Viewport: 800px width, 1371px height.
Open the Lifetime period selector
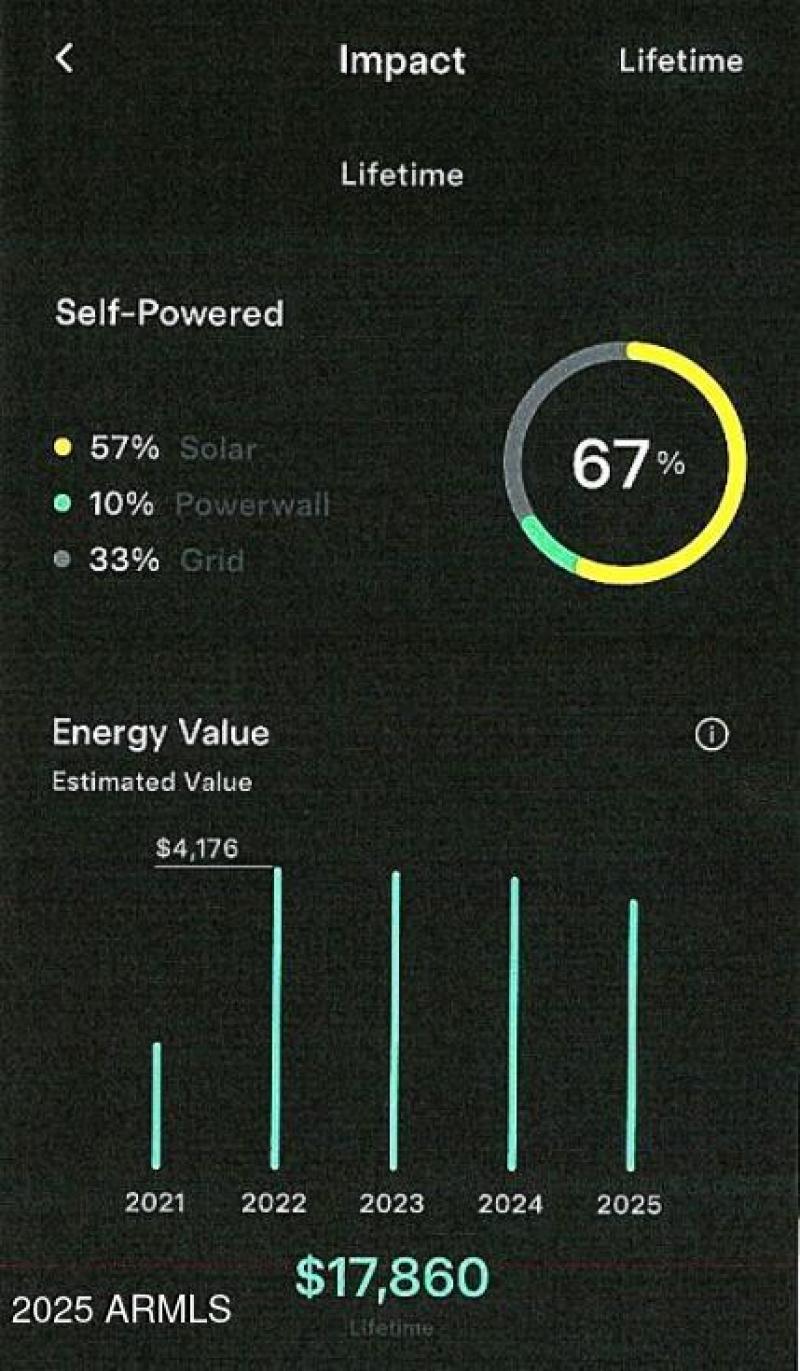coord(680,60)
